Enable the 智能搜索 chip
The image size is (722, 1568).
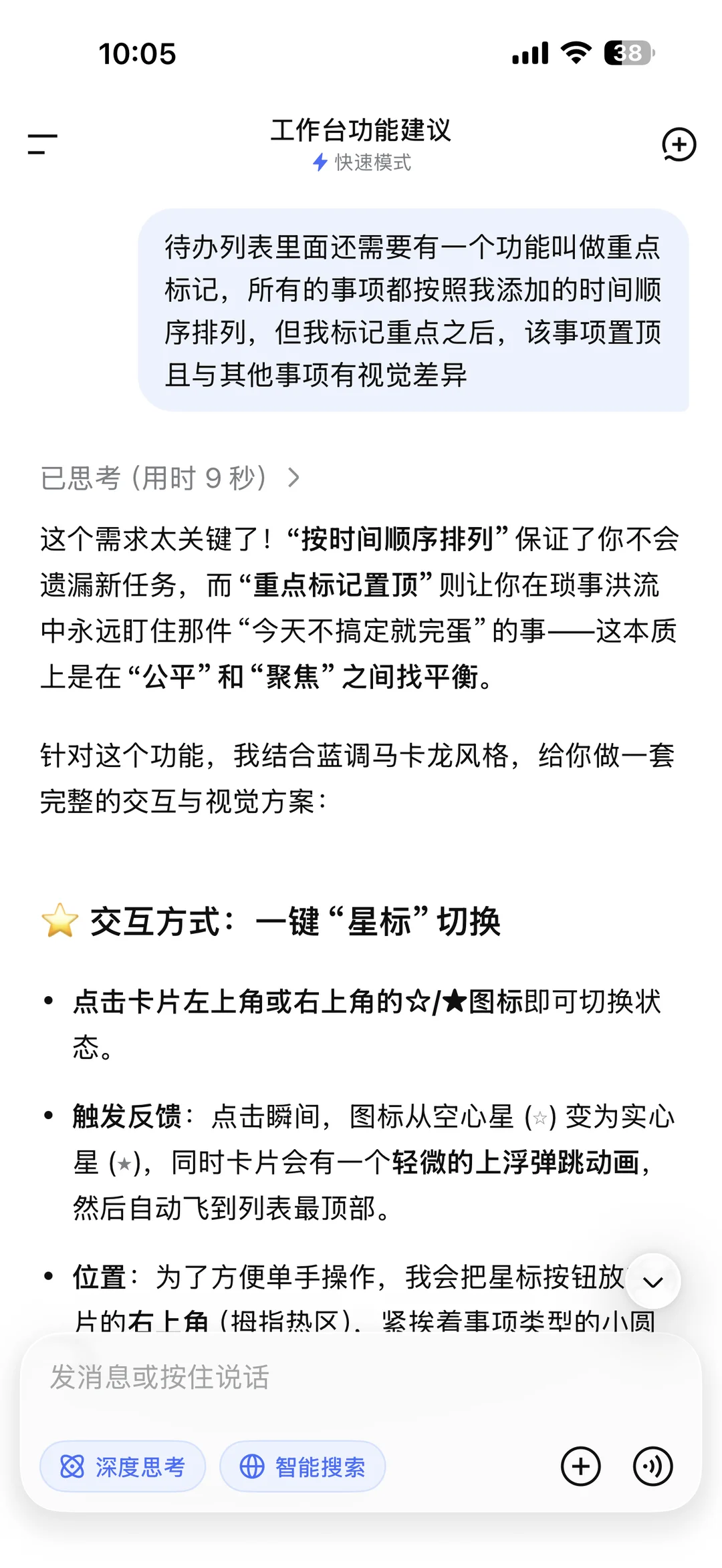click(x=303, y=1466)
